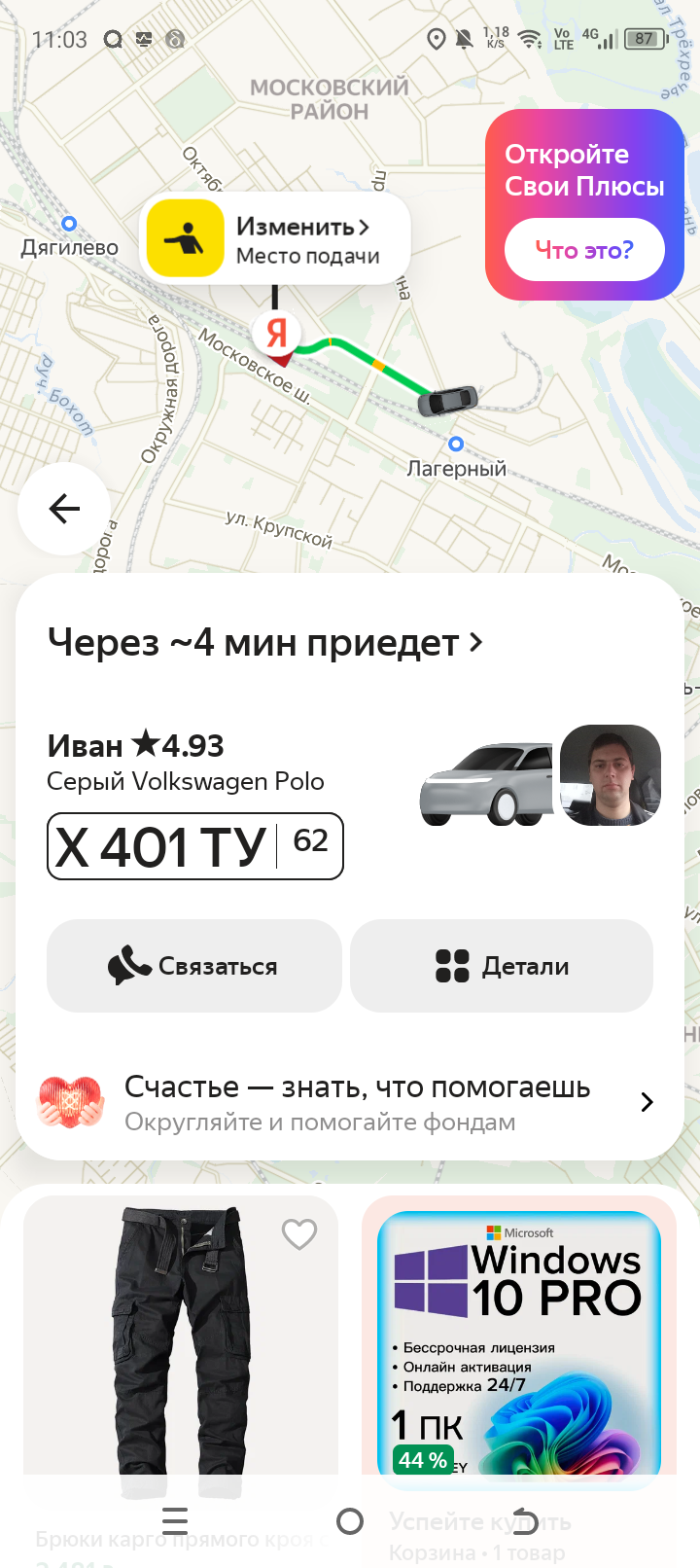Image resolution: width=700 pixels, height=1568 pixels.
Task: Go back with the arrow button
Action: 64,509
